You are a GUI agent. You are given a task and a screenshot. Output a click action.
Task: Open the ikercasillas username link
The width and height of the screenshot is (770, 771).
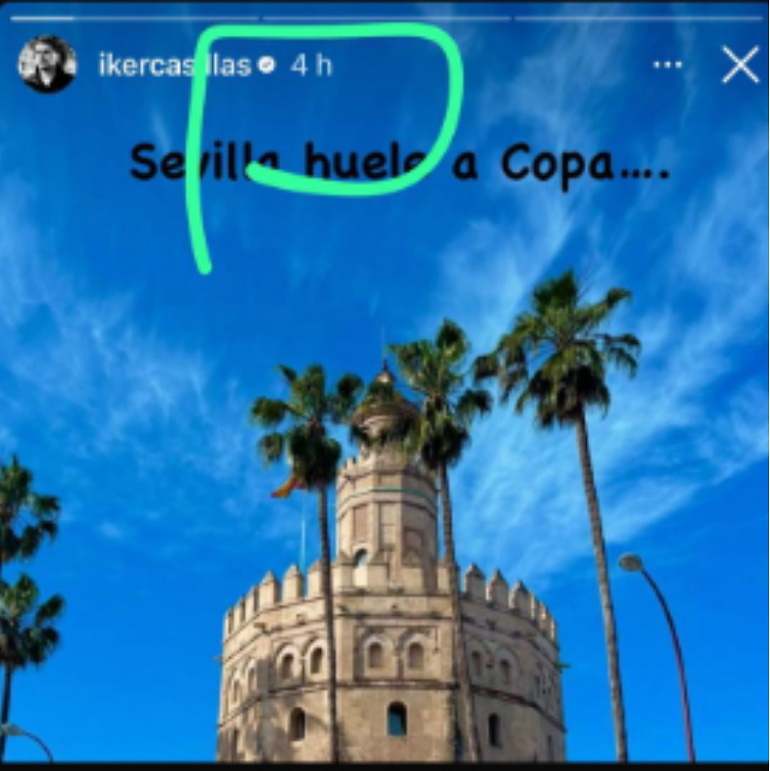click(174, 65)
